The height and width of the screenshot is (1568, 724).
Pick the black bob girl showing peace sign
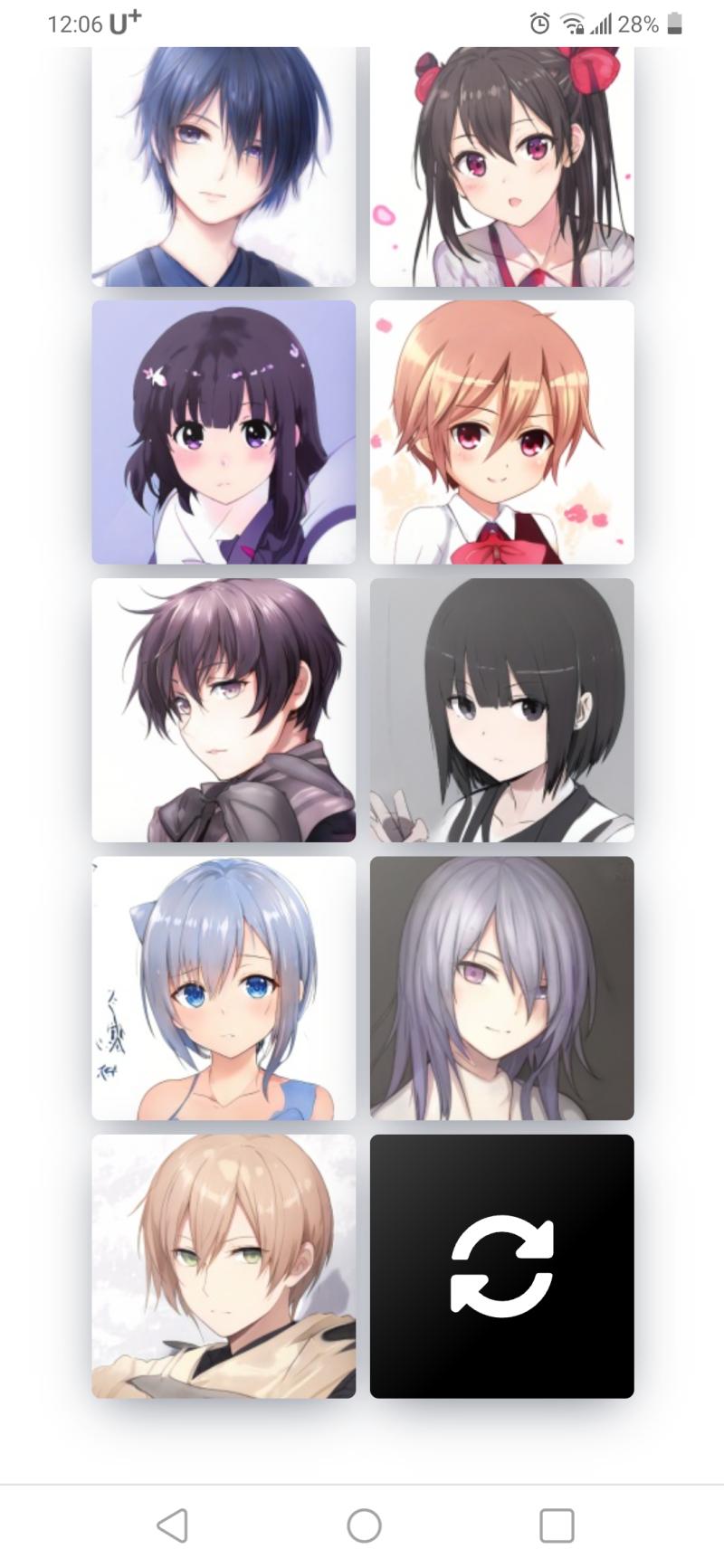(502, 710)
